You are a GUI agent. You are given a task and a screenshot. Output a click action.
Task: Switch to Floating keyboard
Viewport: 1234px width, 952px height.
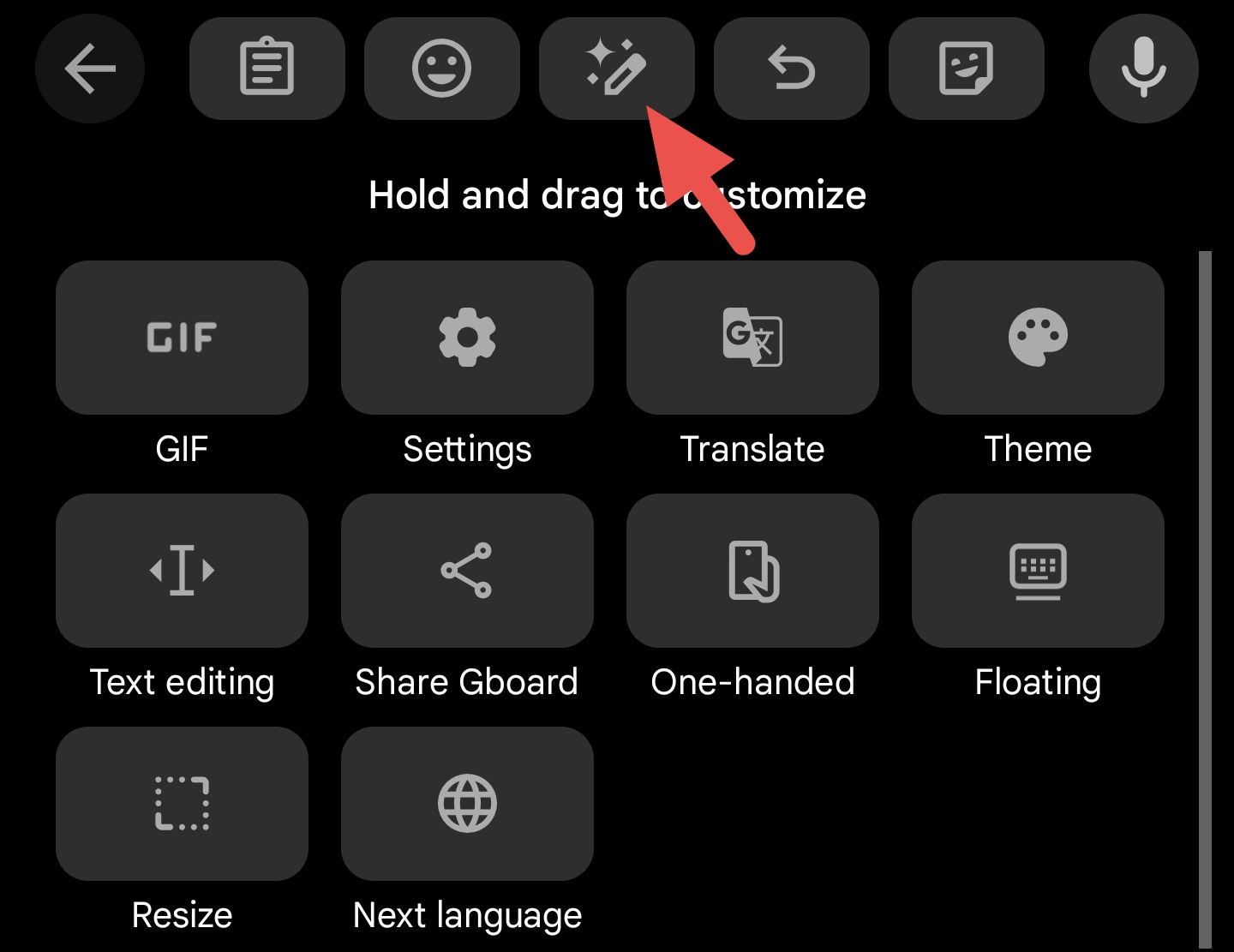(1038, 571)
